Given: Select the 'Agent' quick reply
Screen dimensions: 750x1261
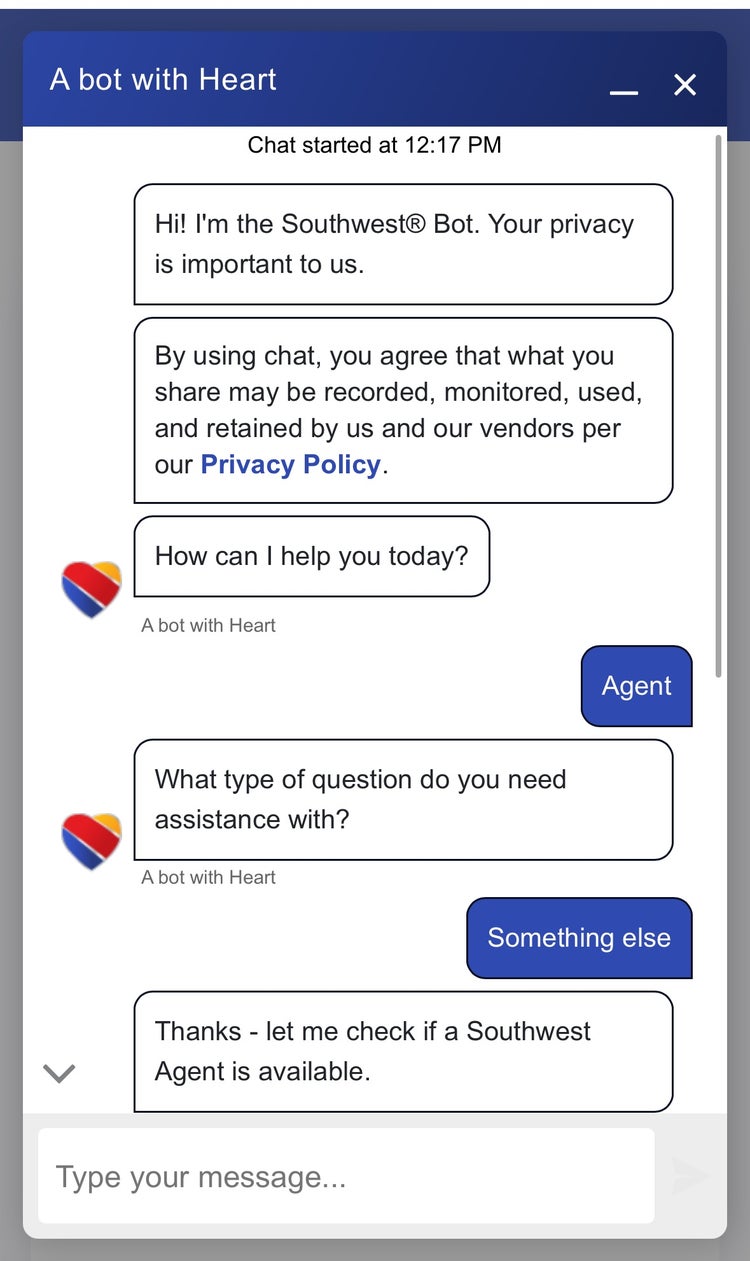Looking at the screenshot, I should click(636, 686).
